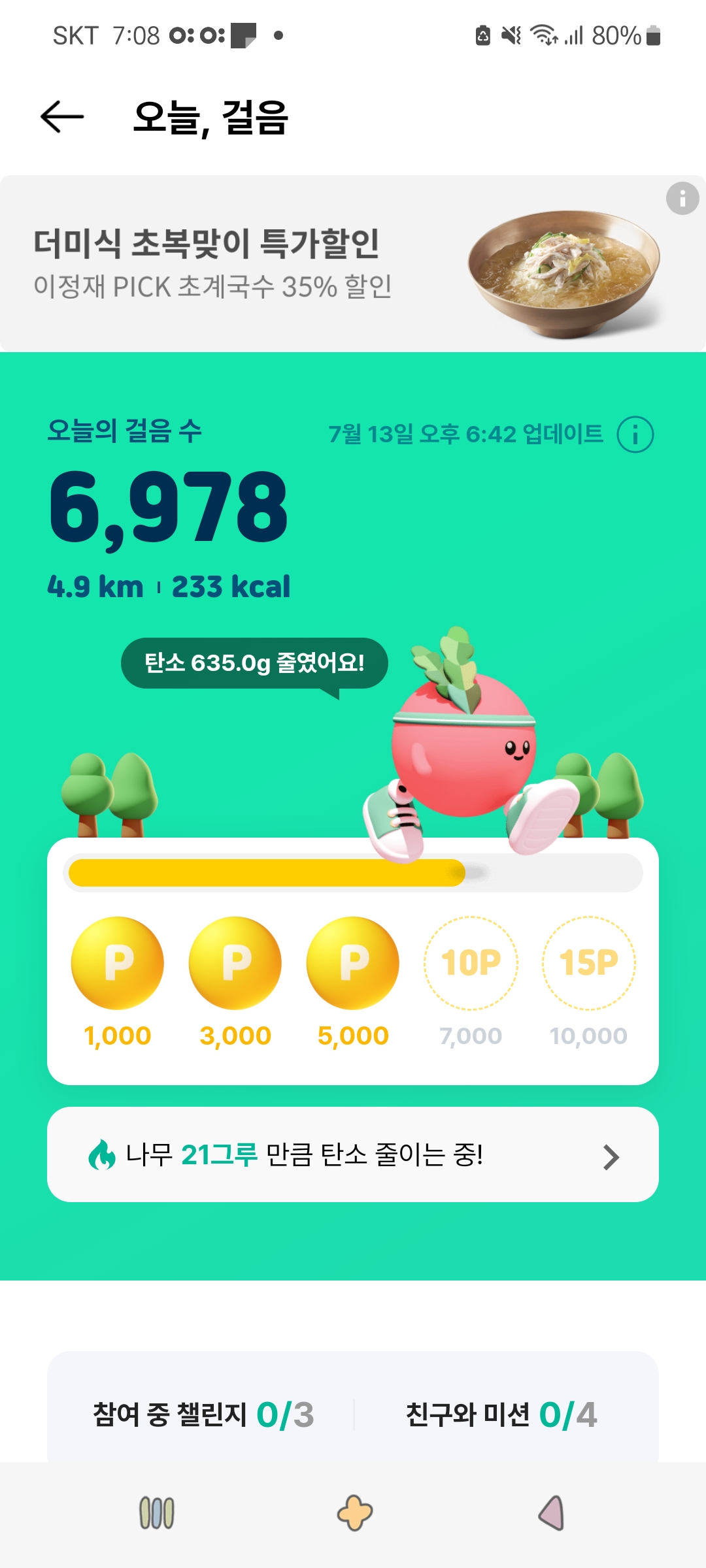Open the 나무 21그루 carbon reduction row
Image resolution: width=706 pixels, height=1568 pixels.
[353, 1154]
